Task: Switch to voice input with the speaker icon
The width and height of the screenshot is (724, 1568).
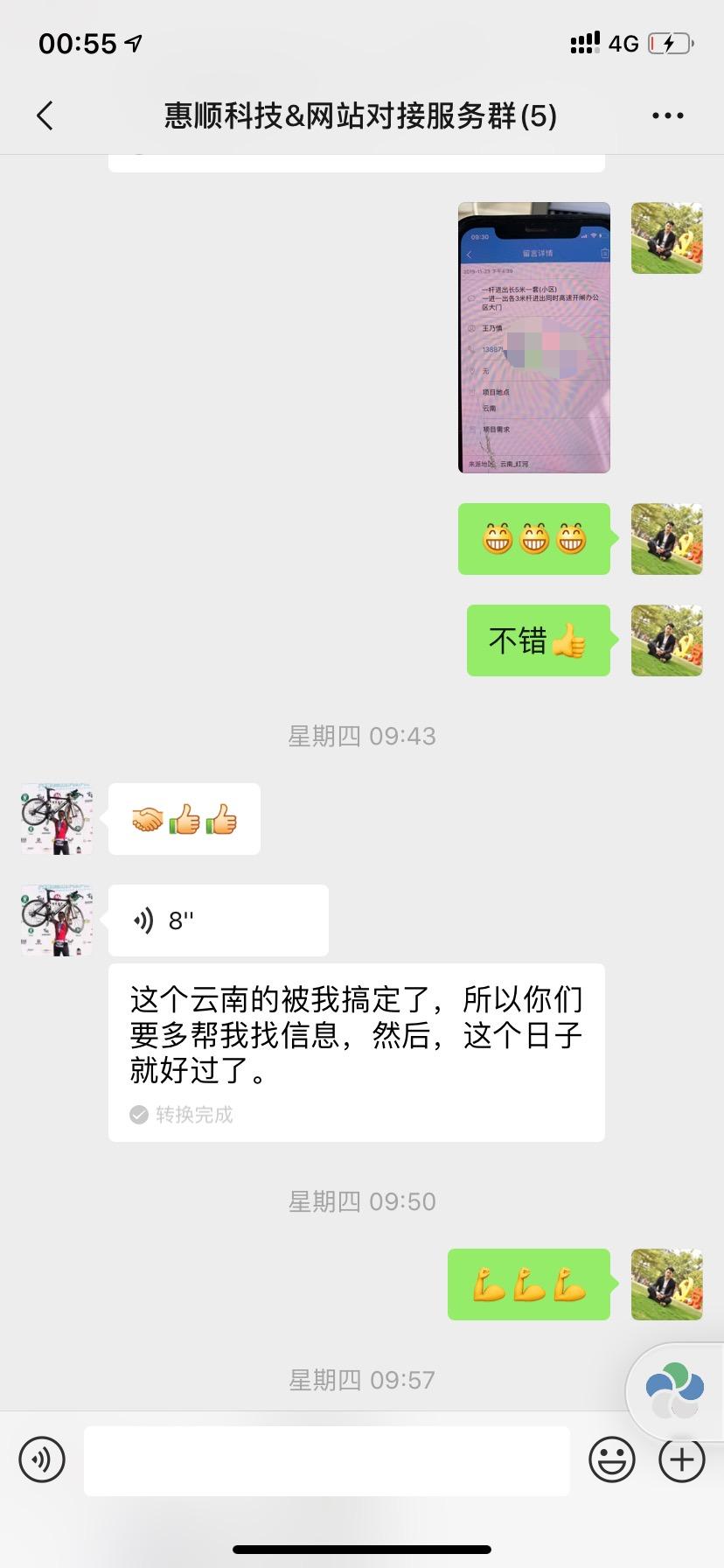Action: (x=42, y=1459)
